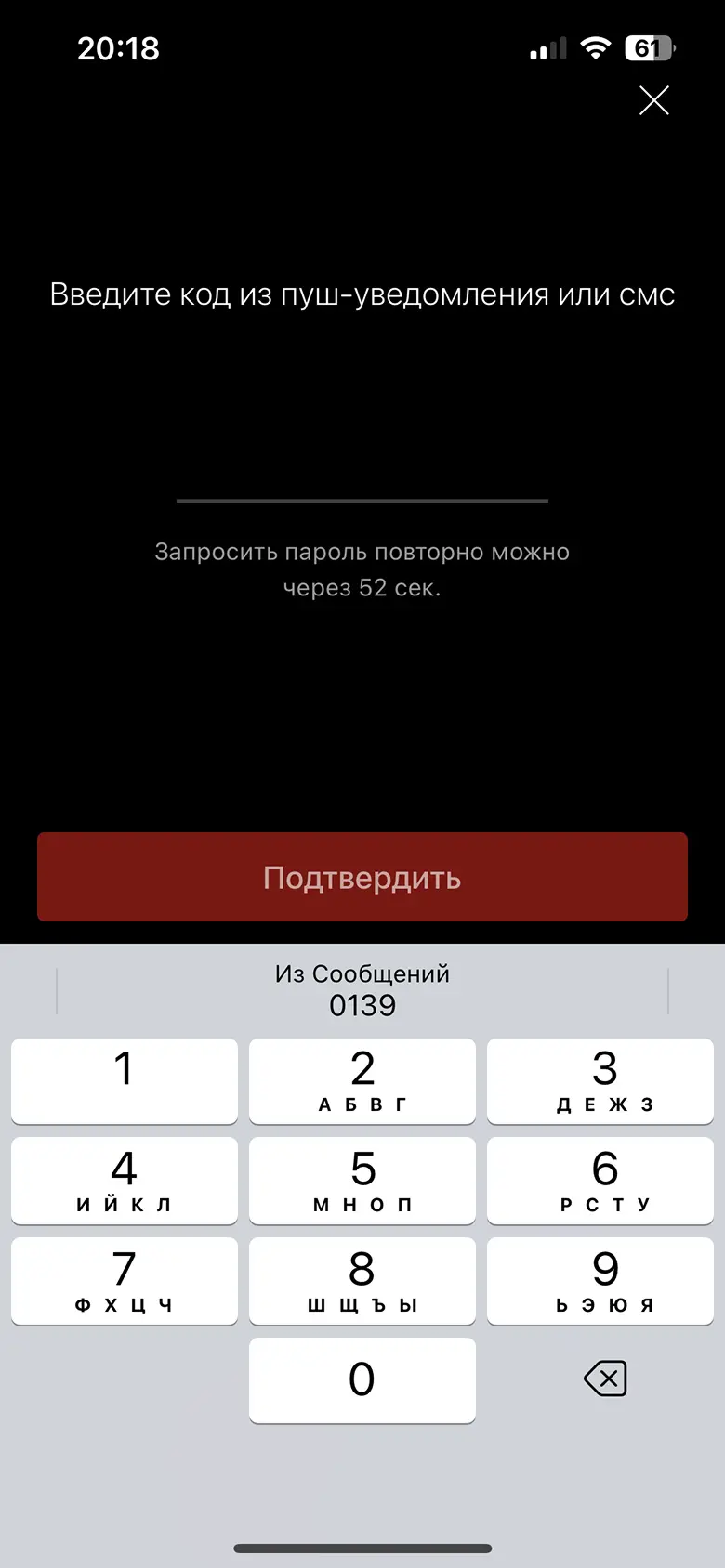Enter digit 2 on the keypad

362,1080
